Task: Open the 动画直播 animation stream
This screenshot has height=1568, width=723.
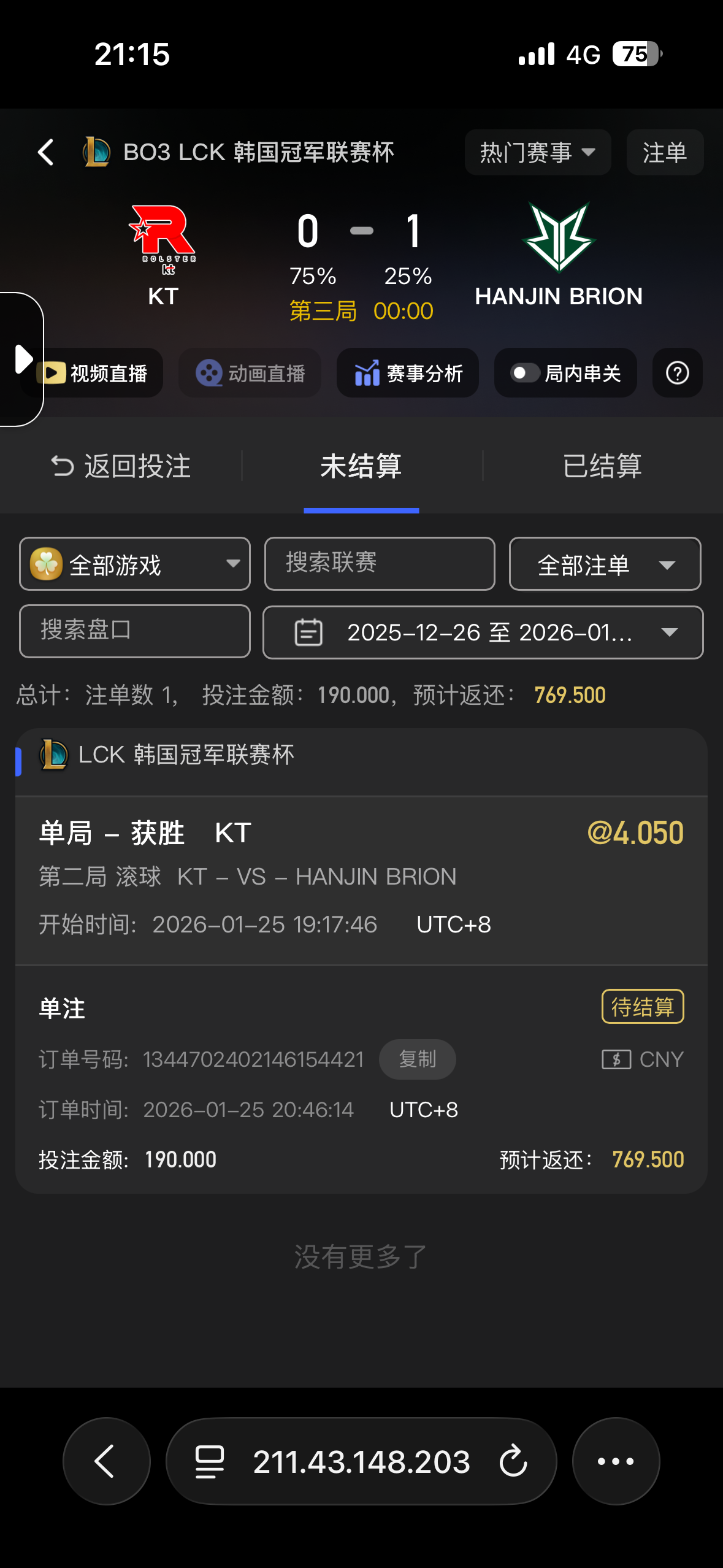Action: (x=250, y=373)
